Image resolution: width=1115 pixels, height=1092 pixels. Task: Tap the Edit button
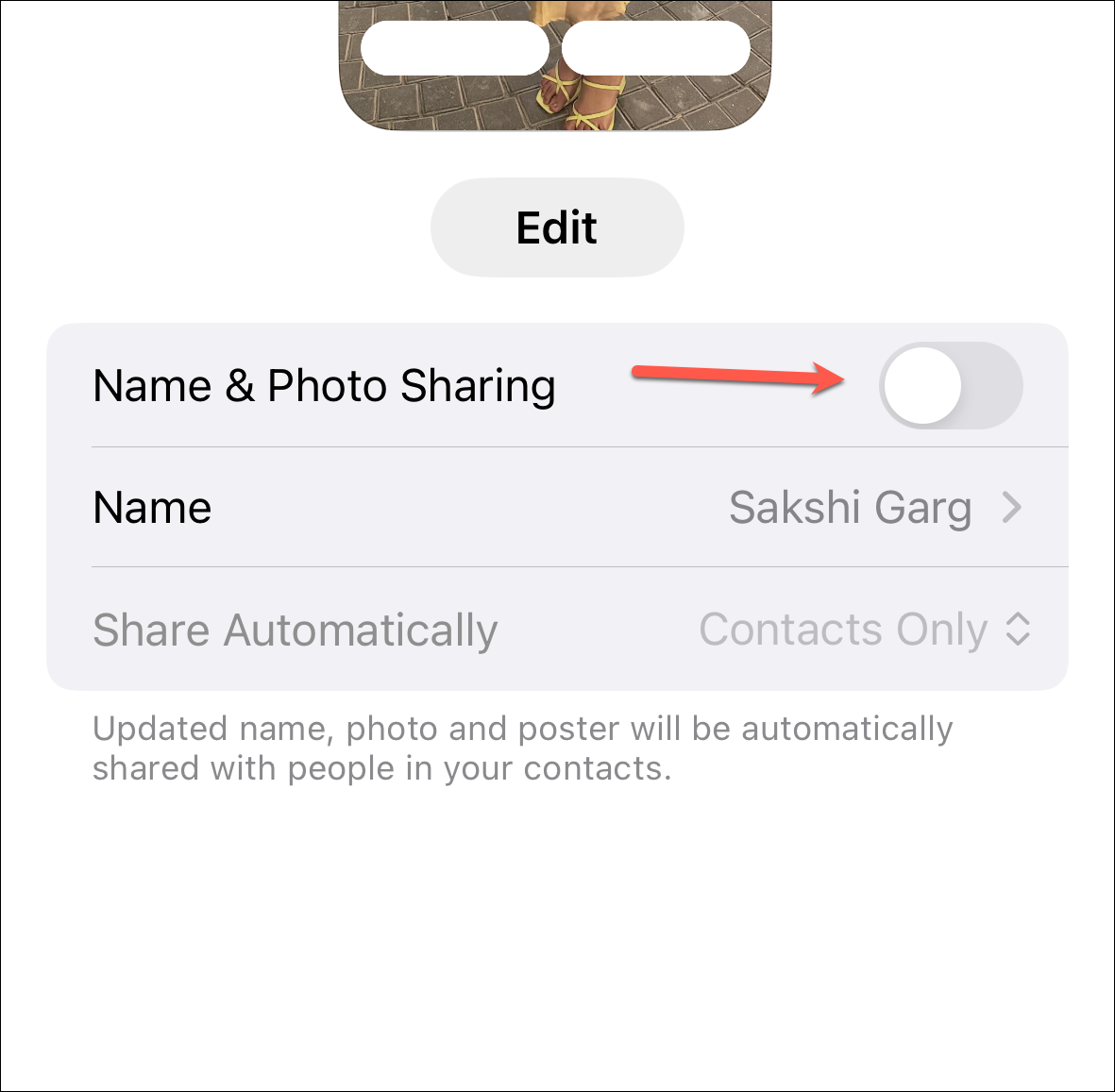[557, 227]
